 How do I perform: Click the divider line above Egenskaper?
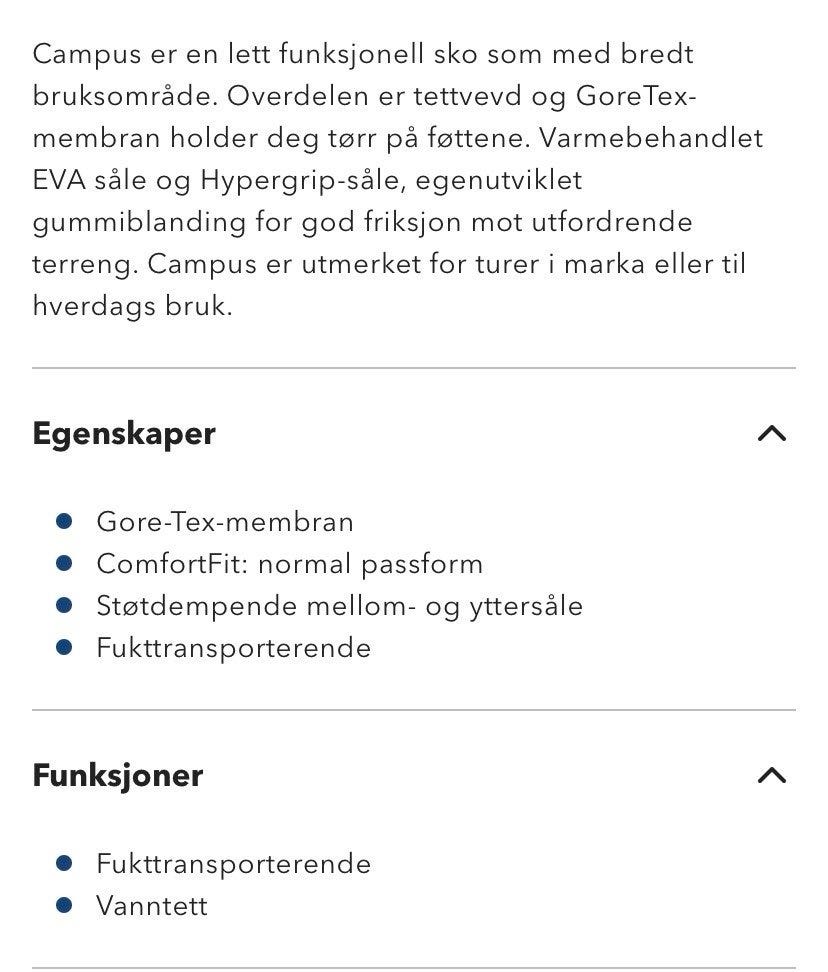(x=414, y=371)
